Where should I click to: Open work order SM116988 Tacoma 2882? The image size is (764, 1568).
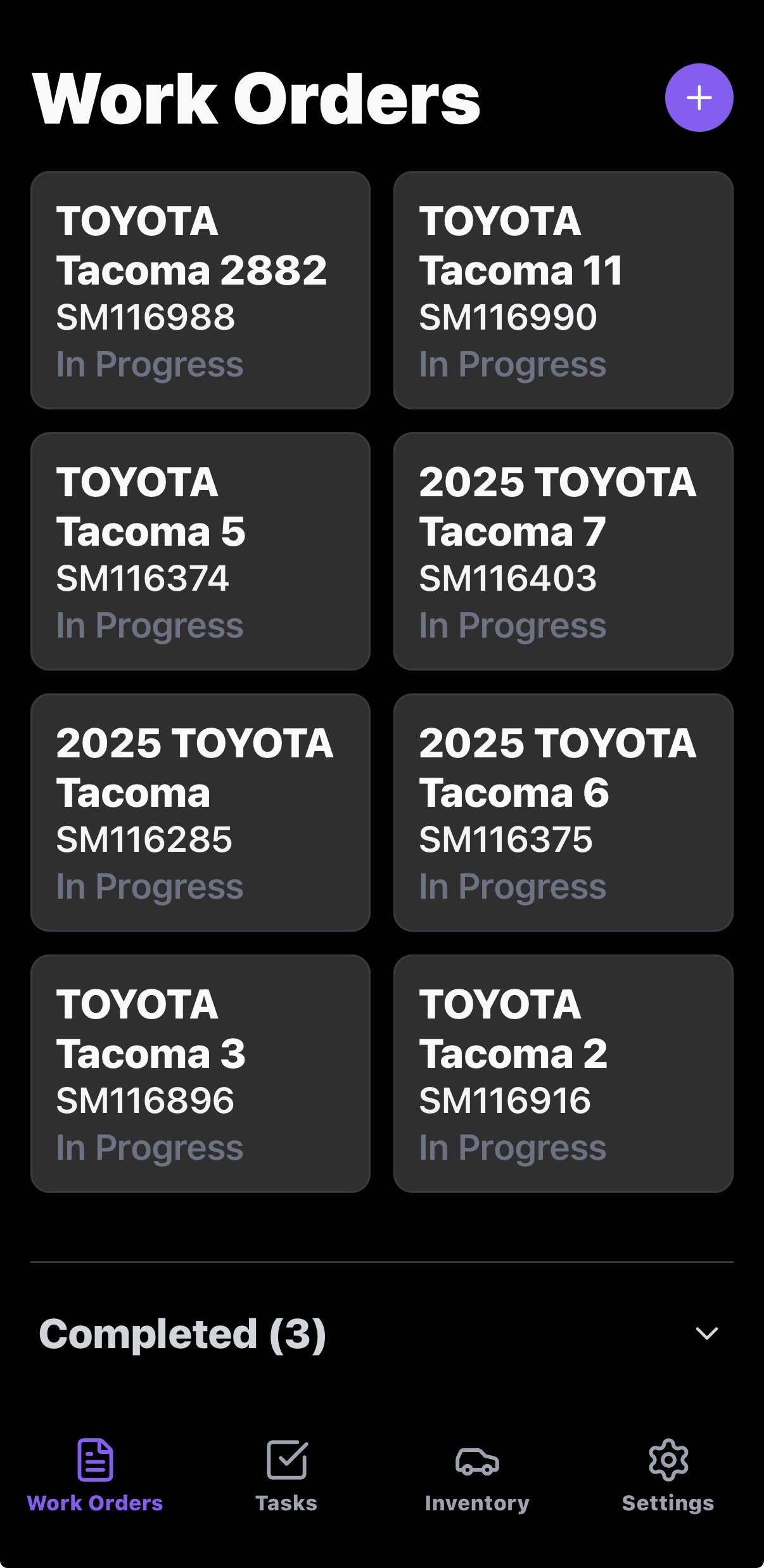click(200, 290)
